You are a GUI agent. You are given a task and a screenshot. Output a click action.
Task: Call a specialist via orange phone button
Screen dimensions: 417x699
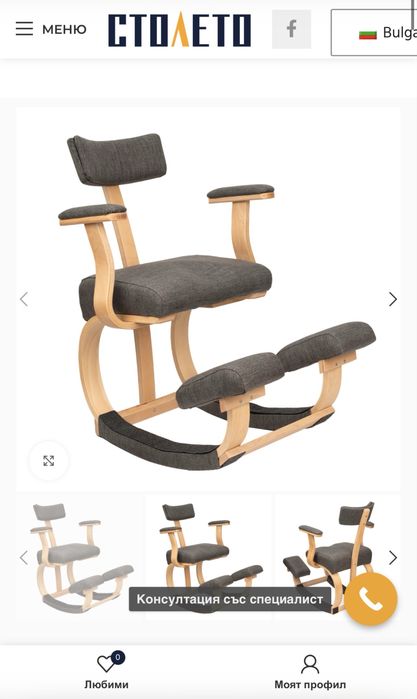coord(371,599)
